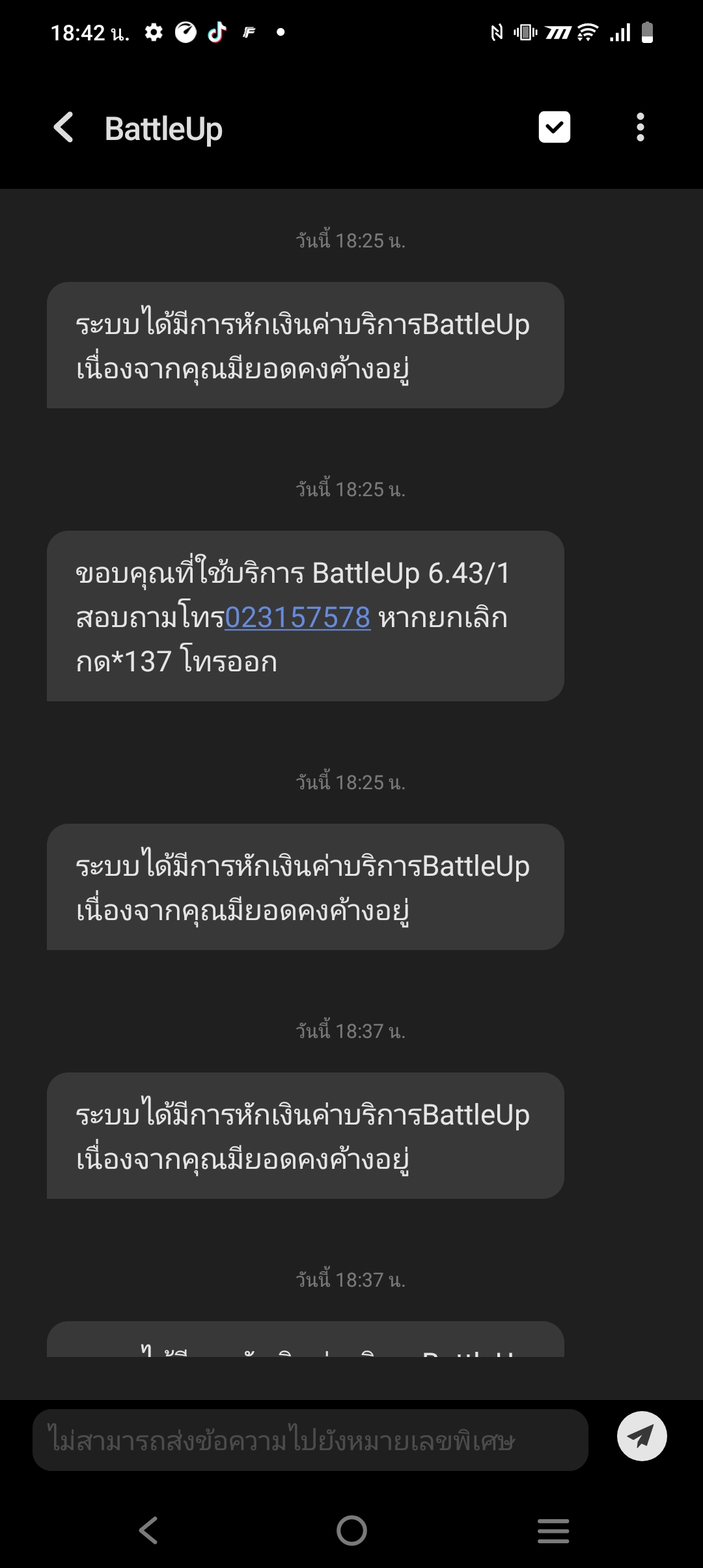Tap the checkmark select icon

(x=555, y=127)
